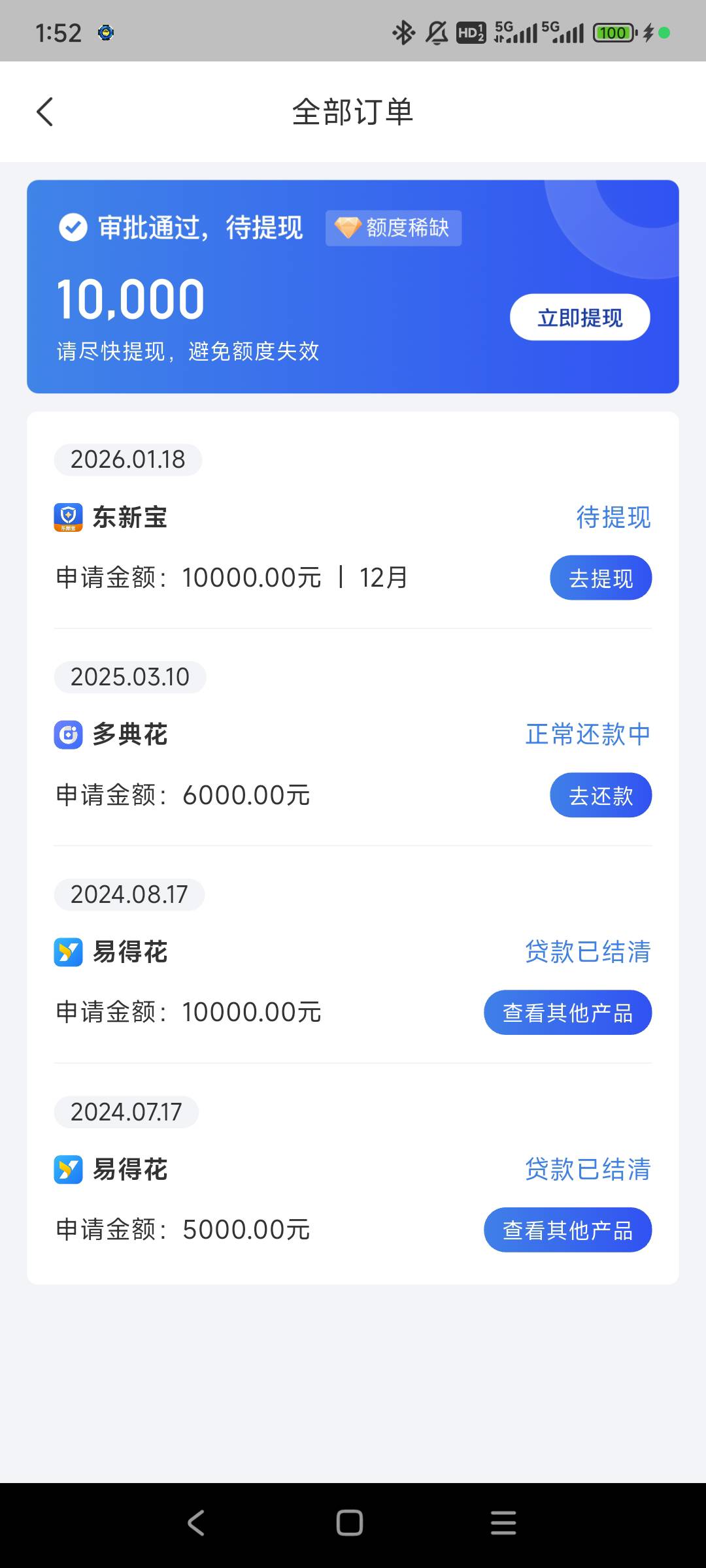The height and width of the screenshot is (1568, 706).
Task: Tap the system back button
Action: pyautogui.click(x=196, y=1523)
